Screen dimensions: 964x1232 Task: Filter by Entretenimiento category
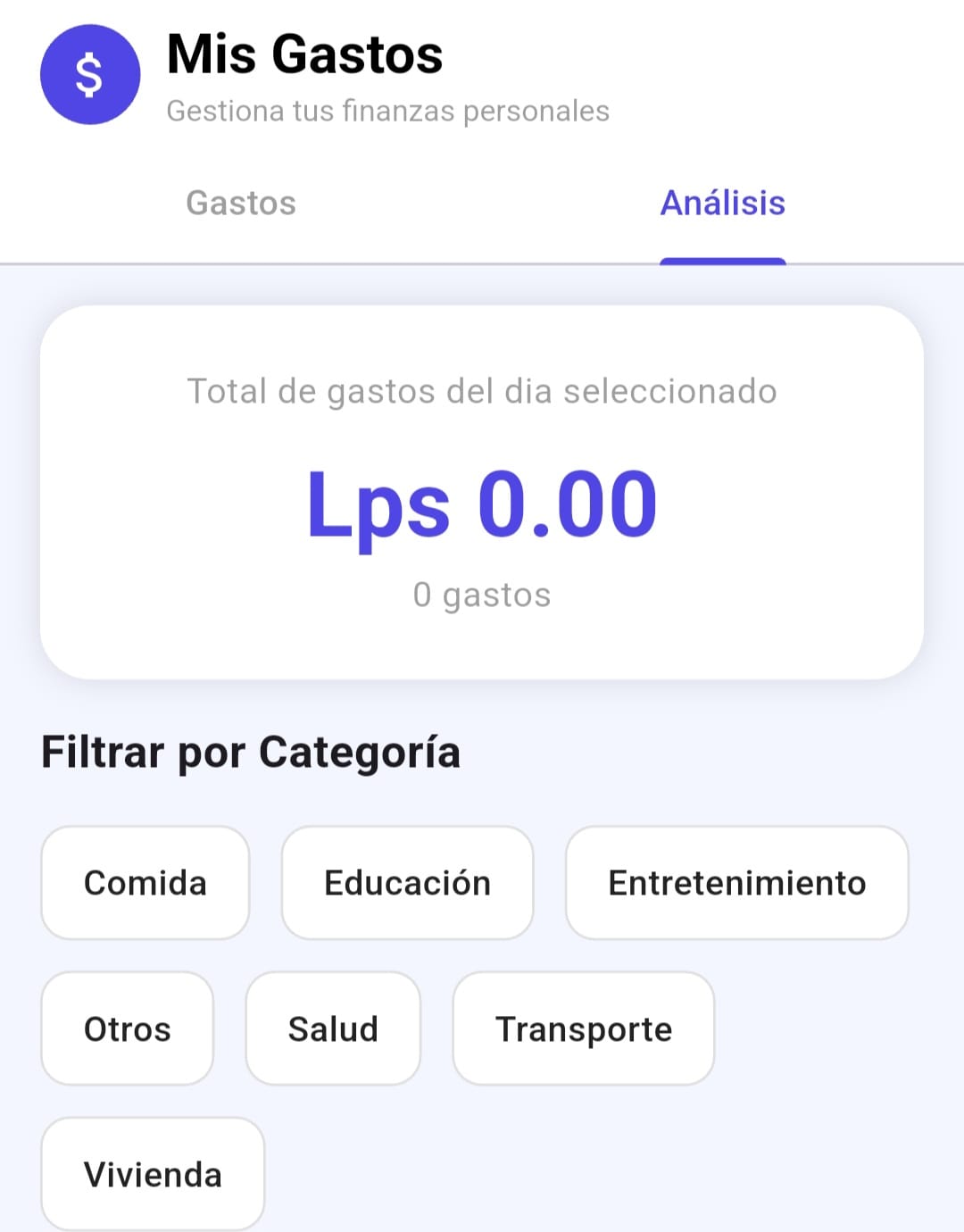(x=736, y=882)
